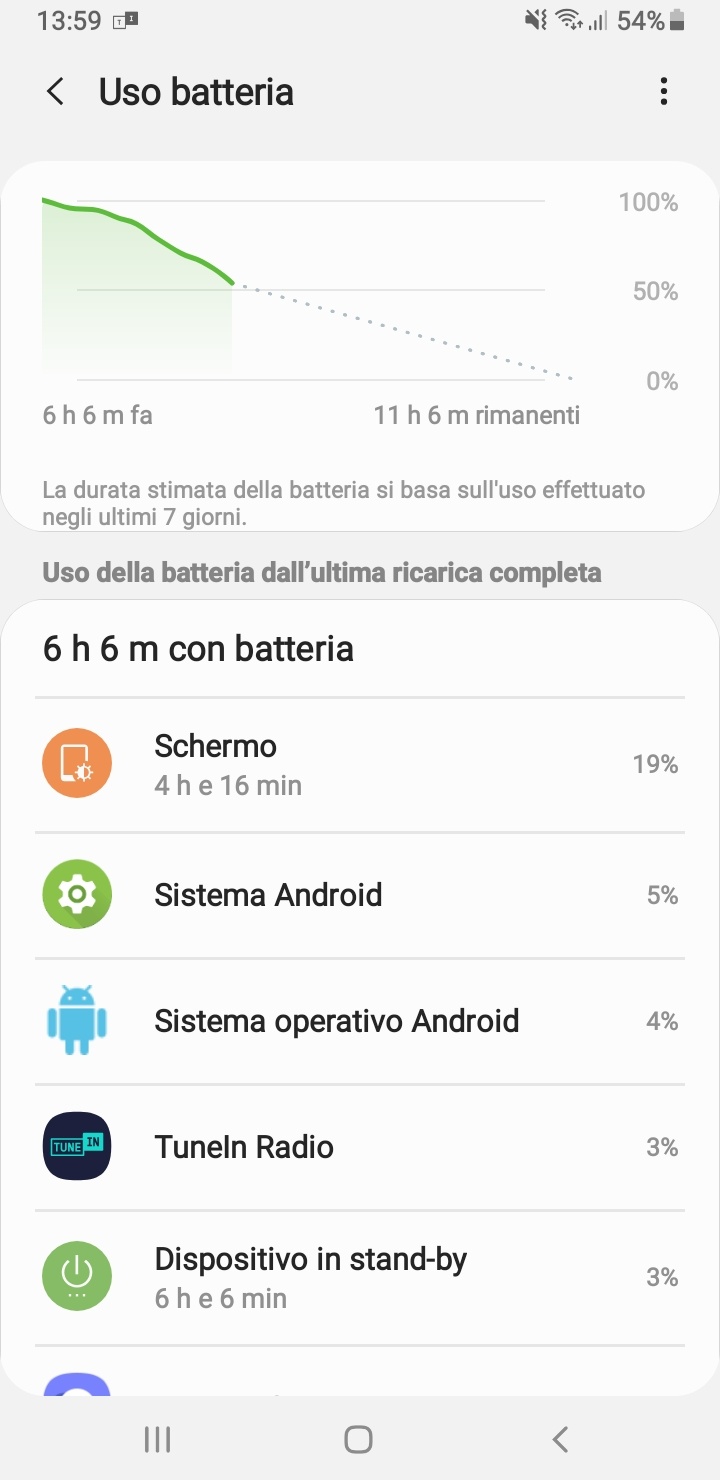
Task: Open the three-dot overflow menu
Action: point(664,92)
